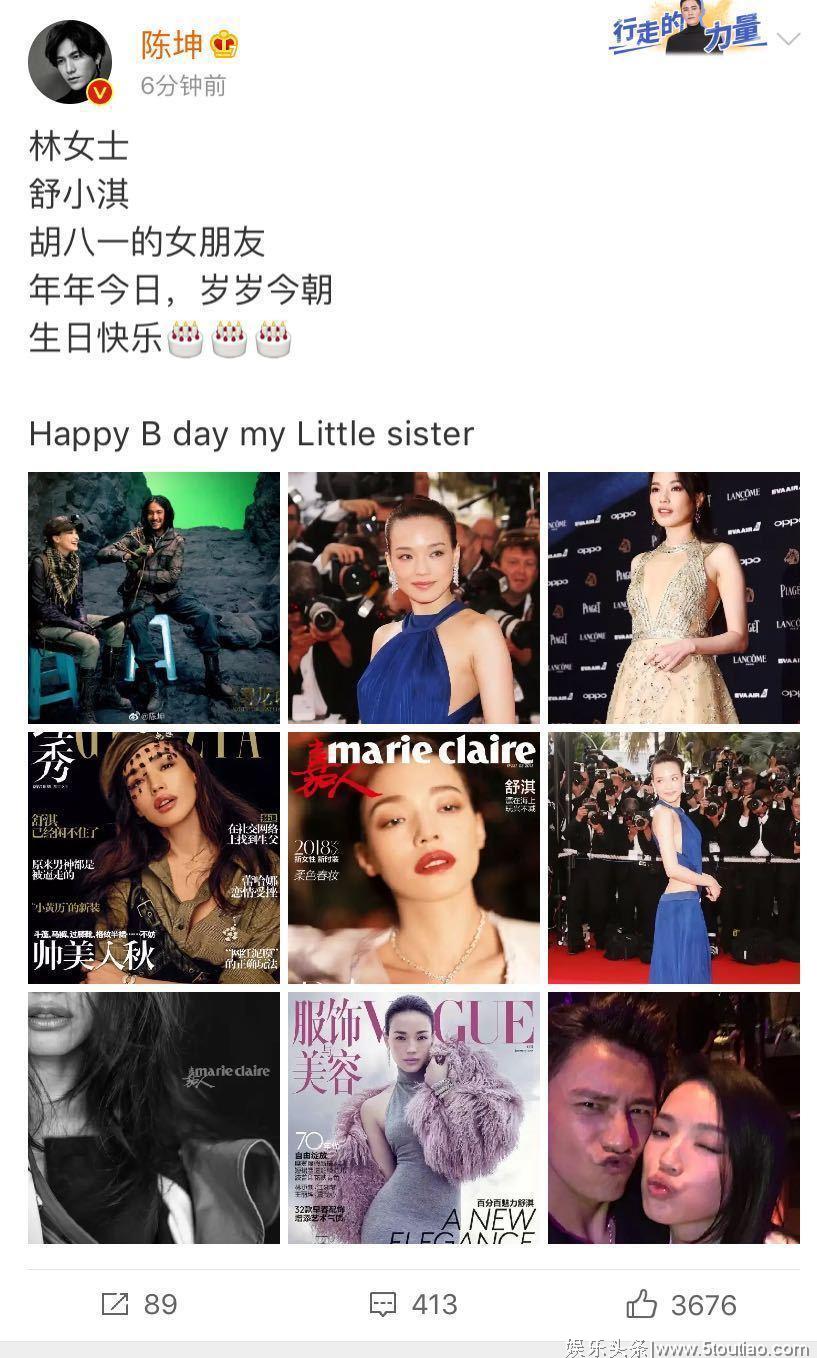
Task: Open the kissing-face selfie photo
Action: (673, 1117)
